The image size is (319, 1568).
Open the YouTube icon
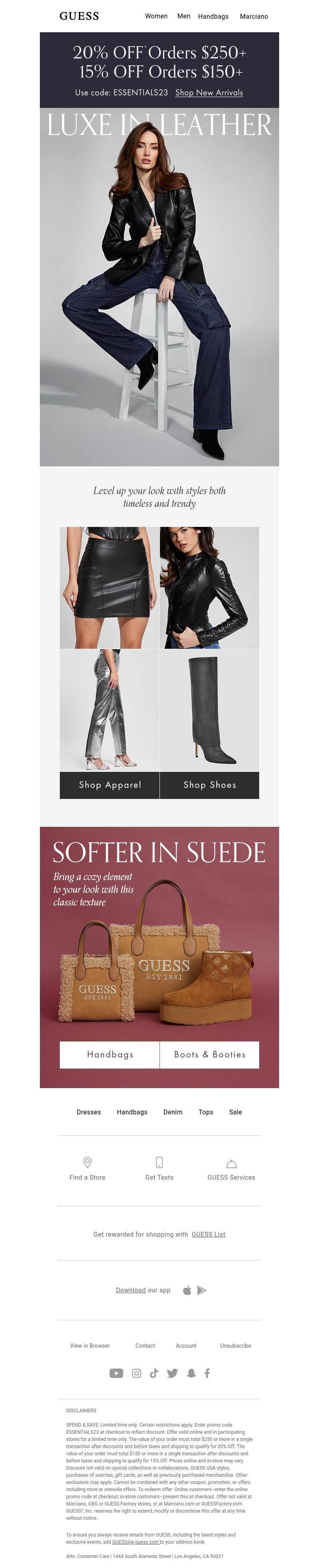[116, 1373]
